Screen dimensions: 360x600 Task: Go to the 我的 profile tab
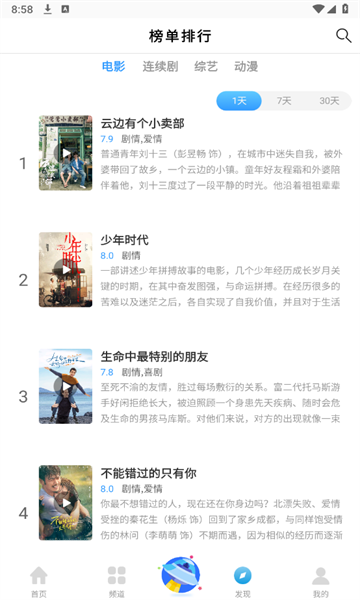tap(321, 582)
